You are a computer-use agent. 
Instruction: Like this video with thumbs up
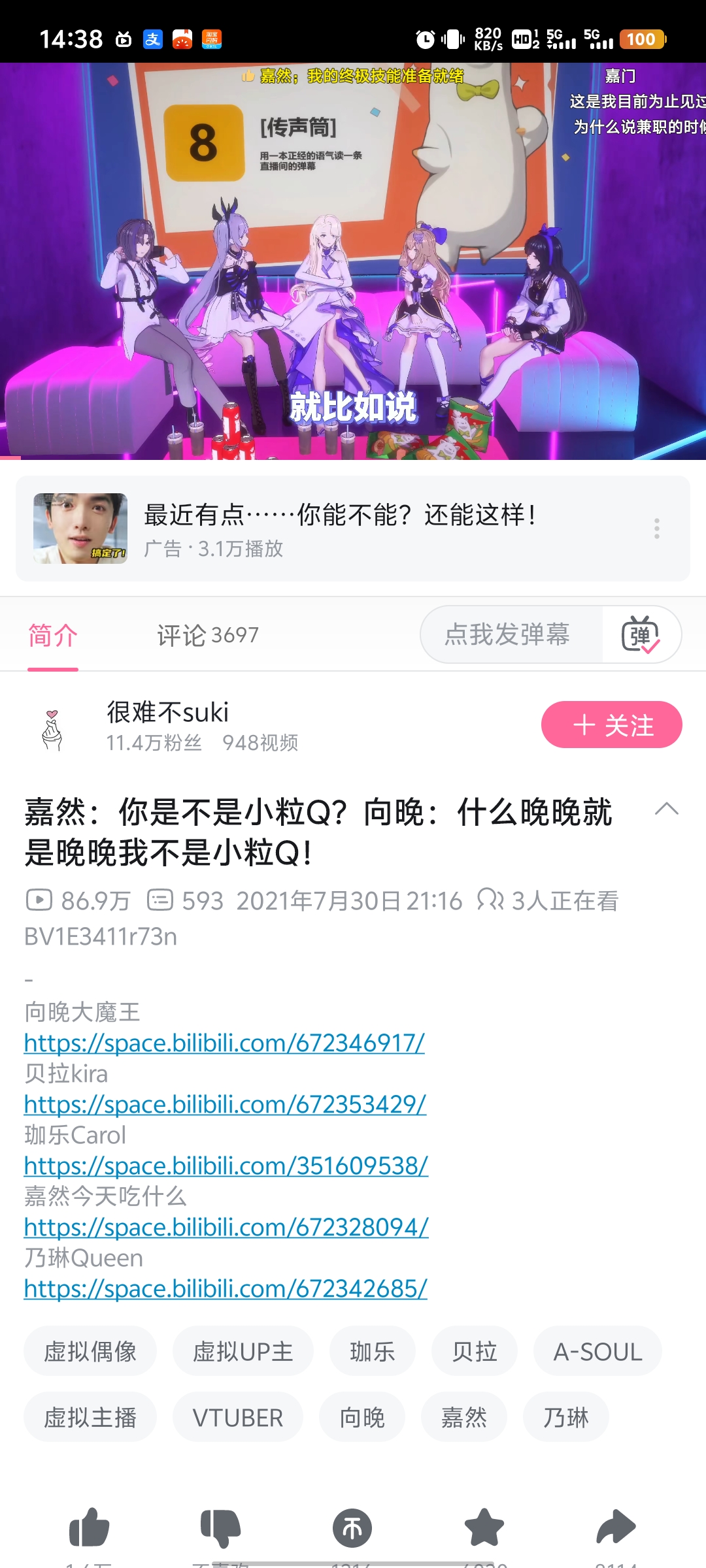pos(89,1527)
